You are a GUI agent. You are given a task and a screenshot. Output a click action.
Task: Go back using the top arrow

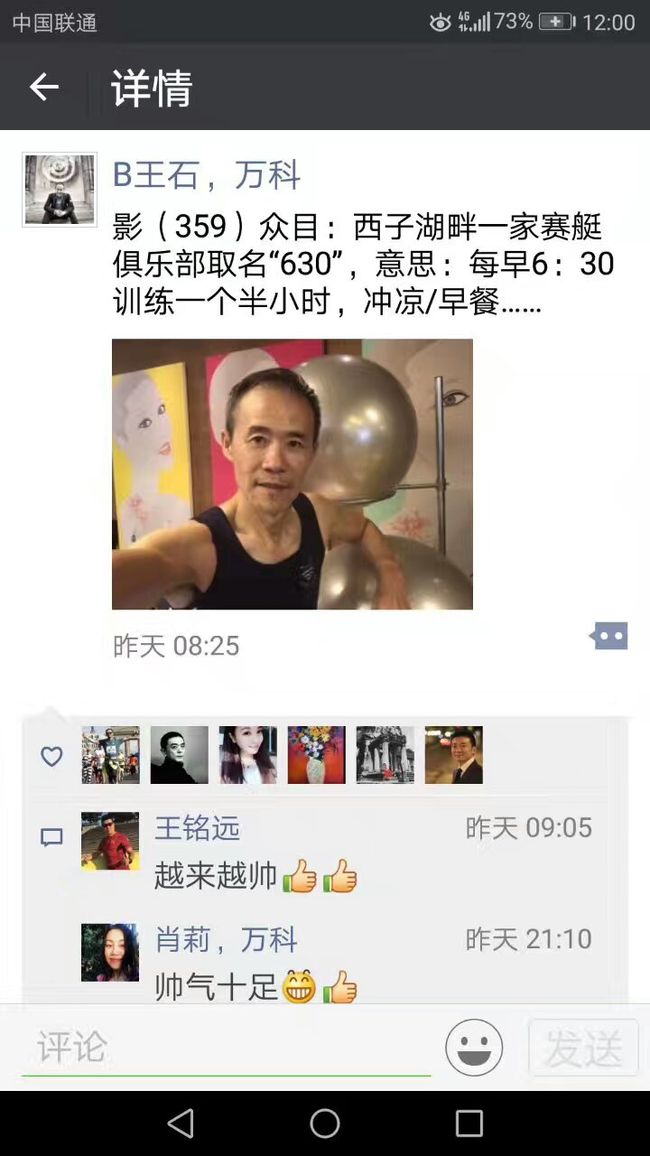43,87
